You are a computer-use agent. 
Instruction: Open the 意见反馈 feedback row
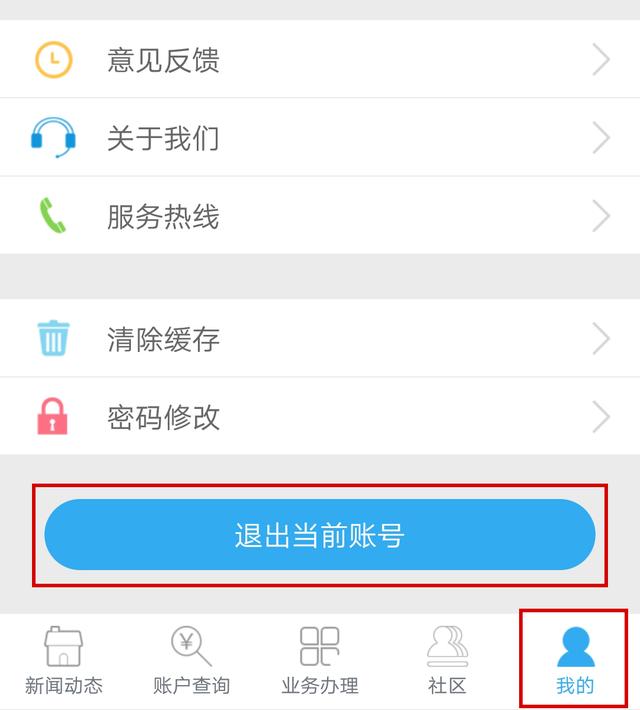[320, 60]
